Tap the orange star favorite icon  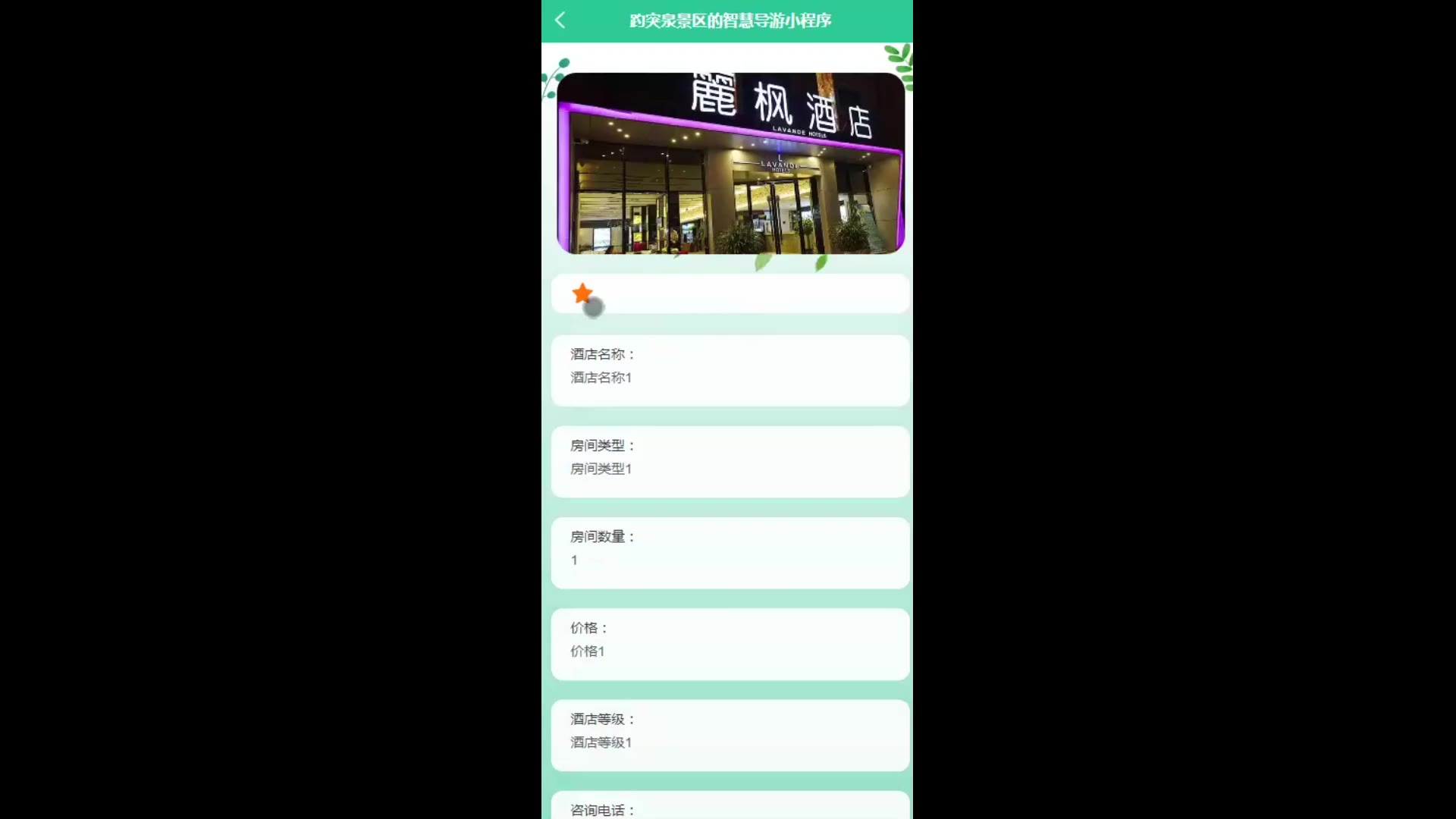[x=582, y=293]
